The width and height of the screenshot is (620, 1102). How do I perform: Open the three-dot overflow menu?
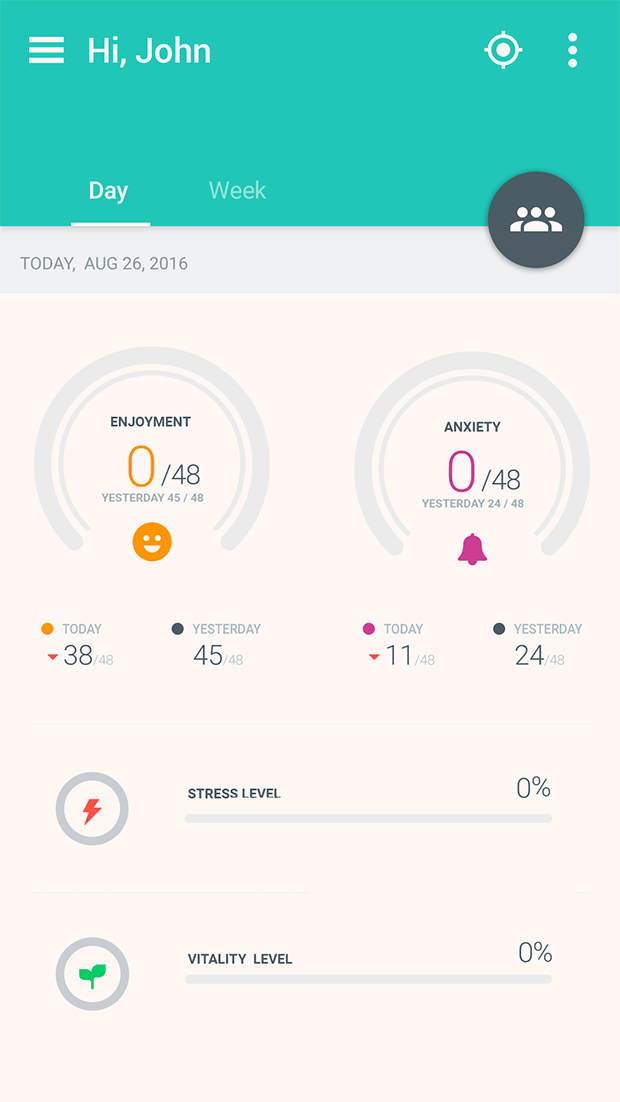[572, 50]
